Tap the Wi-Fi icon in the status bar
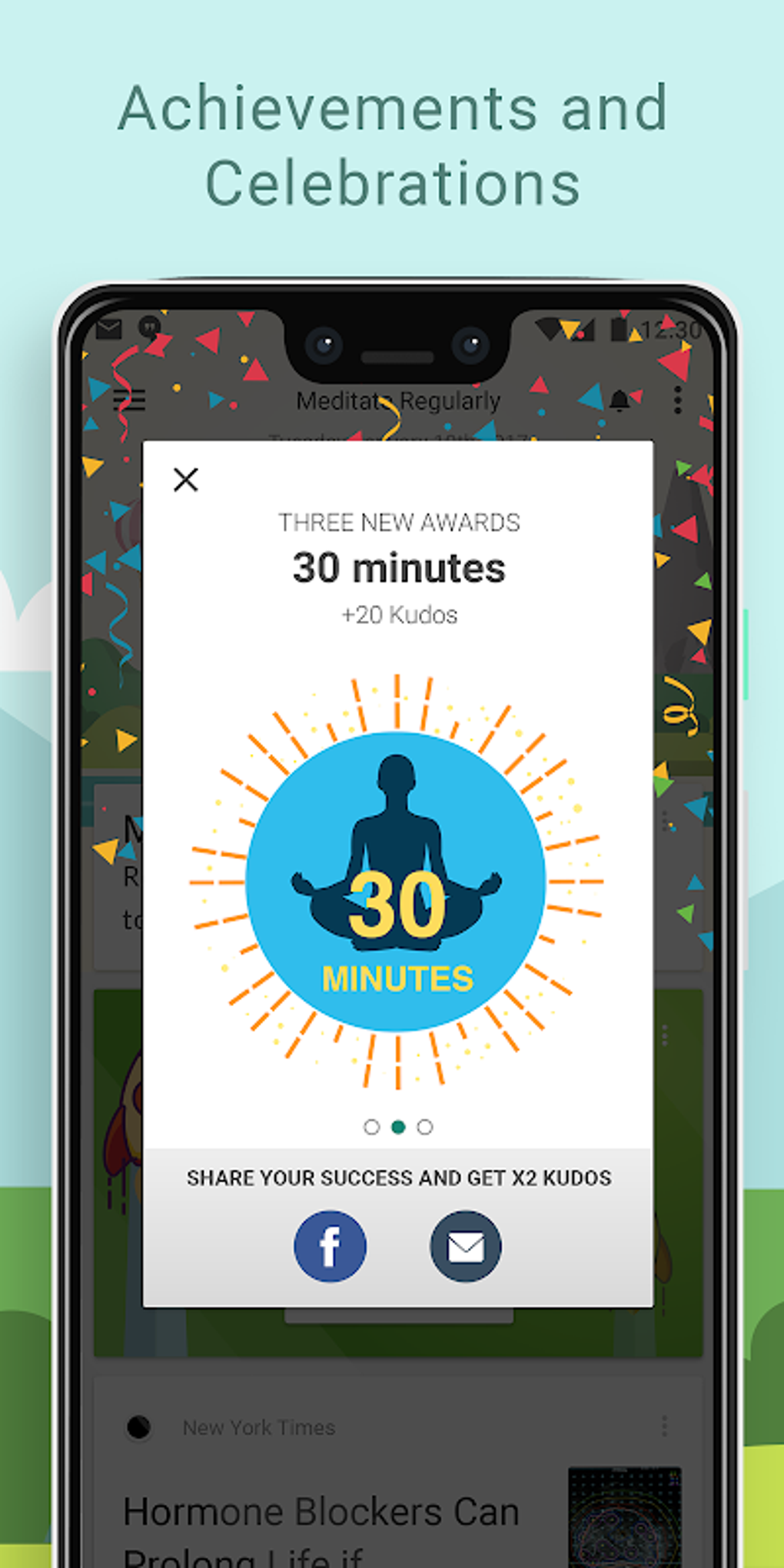 tap(550, 329)
